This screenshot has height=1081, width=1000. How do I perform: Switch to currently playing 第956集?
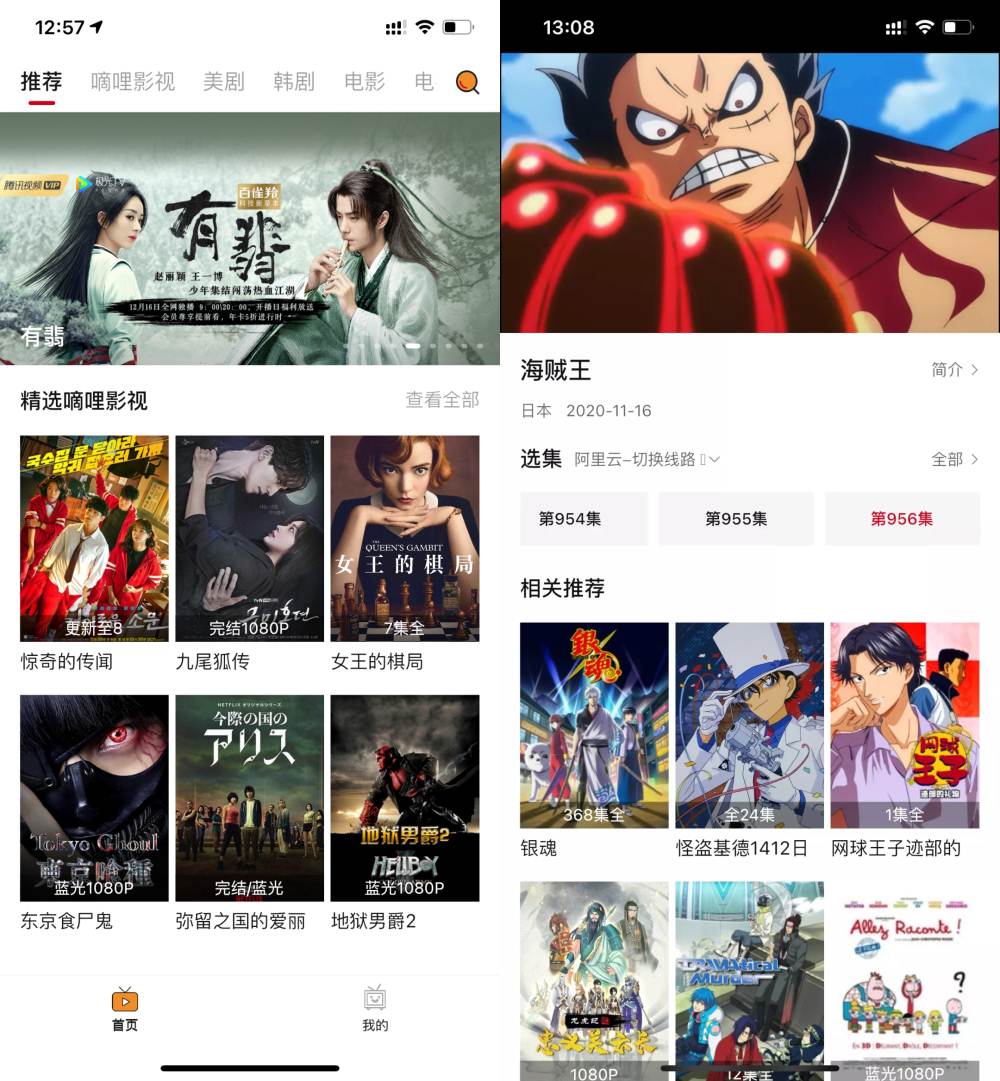(902, 518)
